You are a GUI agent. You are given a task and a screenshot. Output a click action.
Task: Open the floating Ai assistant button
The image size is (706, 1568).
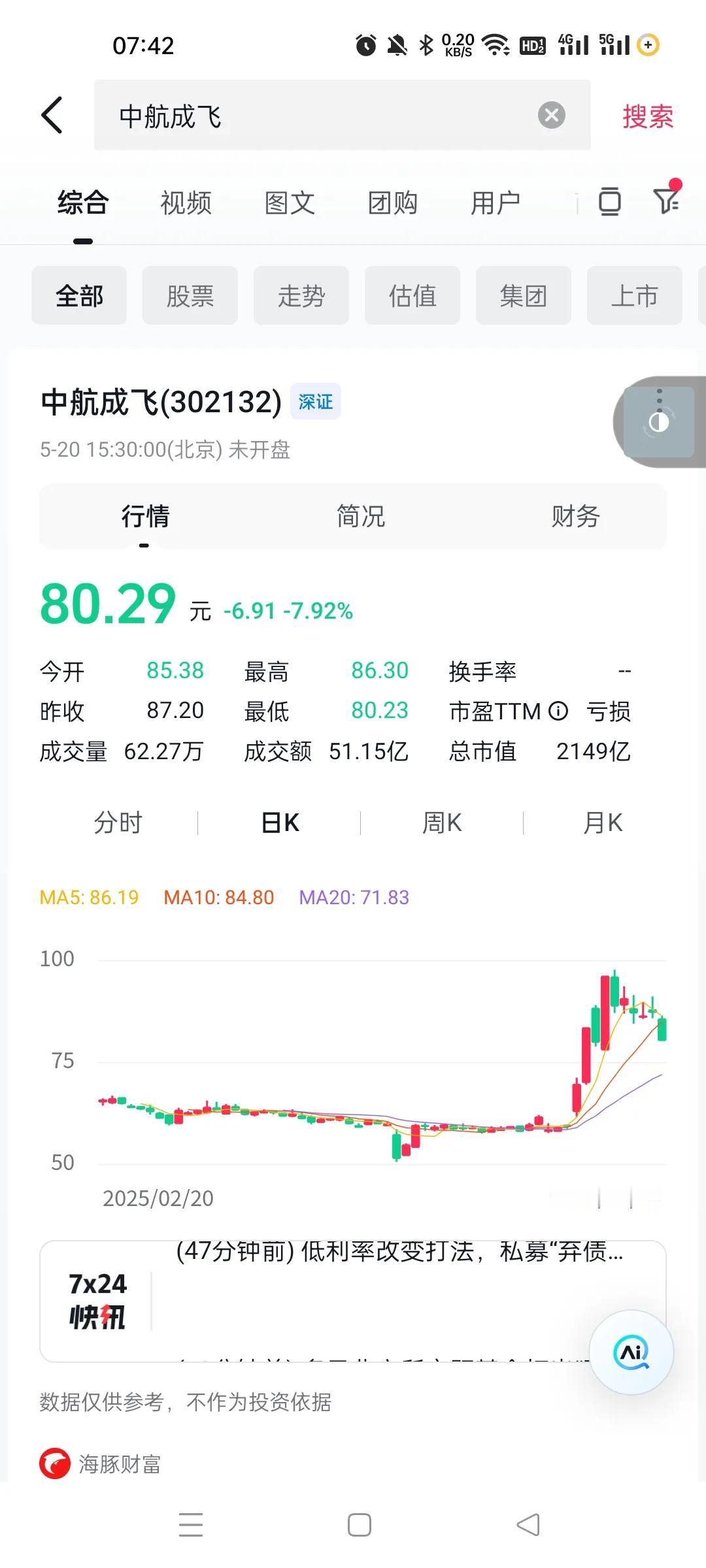click(631, 1352)
